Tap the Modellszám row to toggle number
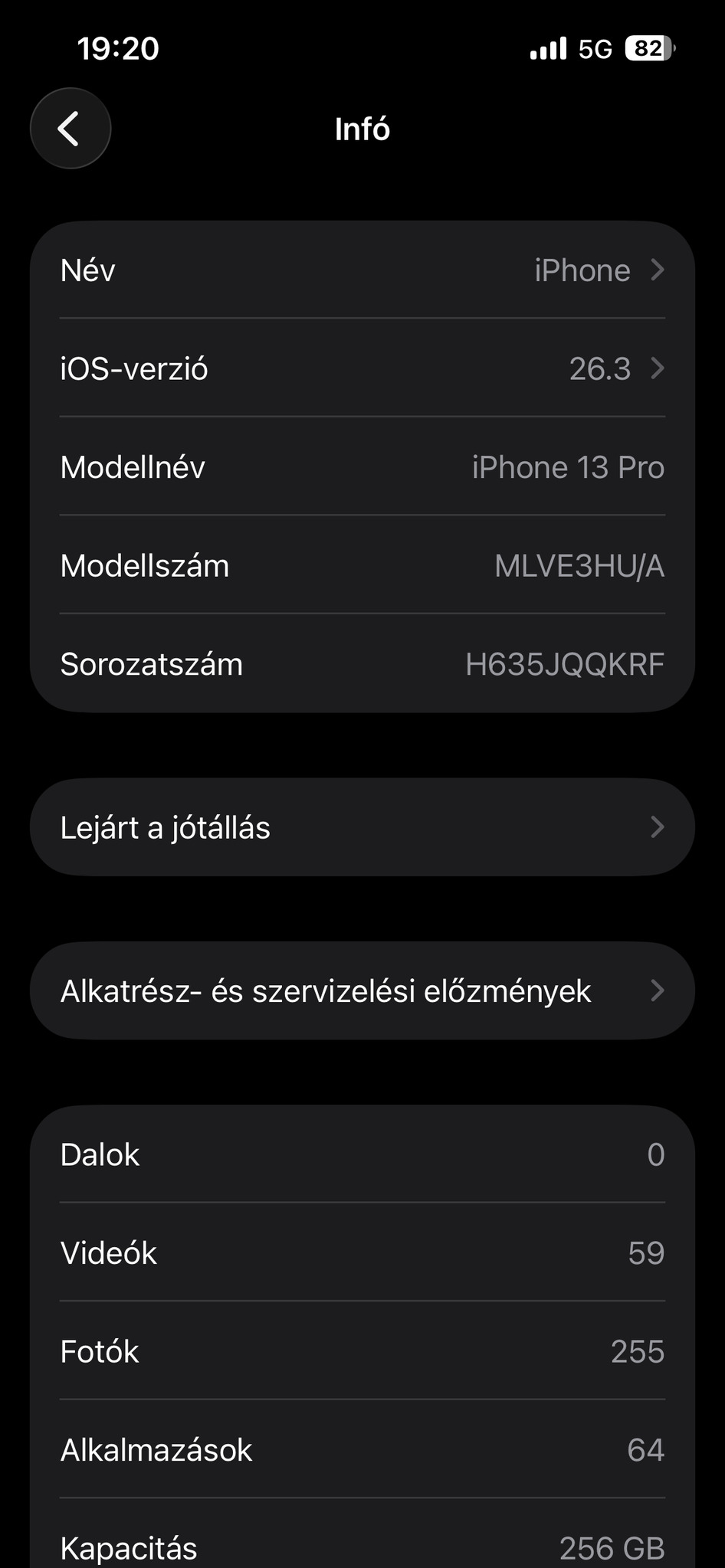 click(362, 566)
